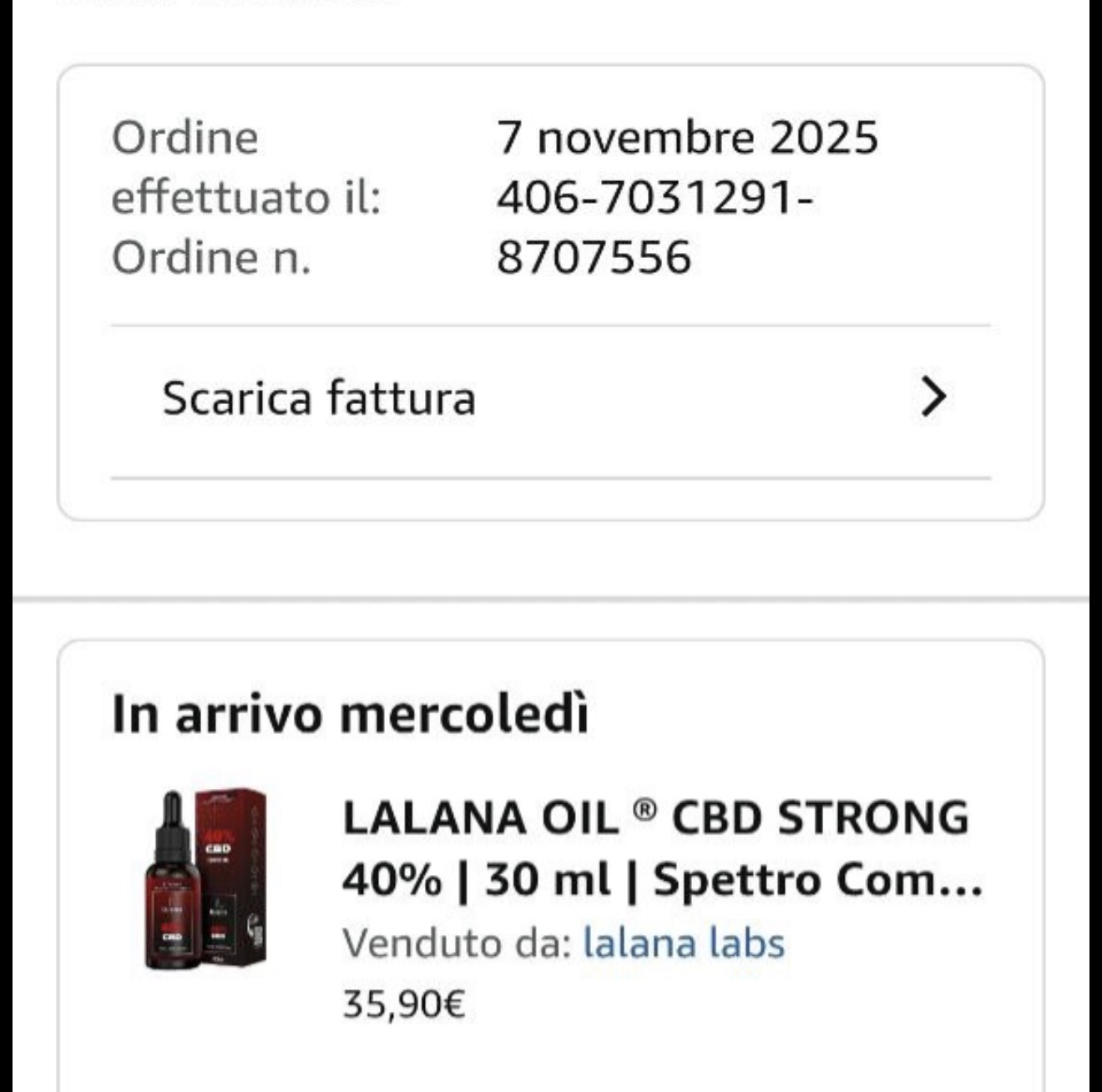Open the Scarica fattura row
This screenshot has width=1102, height=1092.
(551, 398)
